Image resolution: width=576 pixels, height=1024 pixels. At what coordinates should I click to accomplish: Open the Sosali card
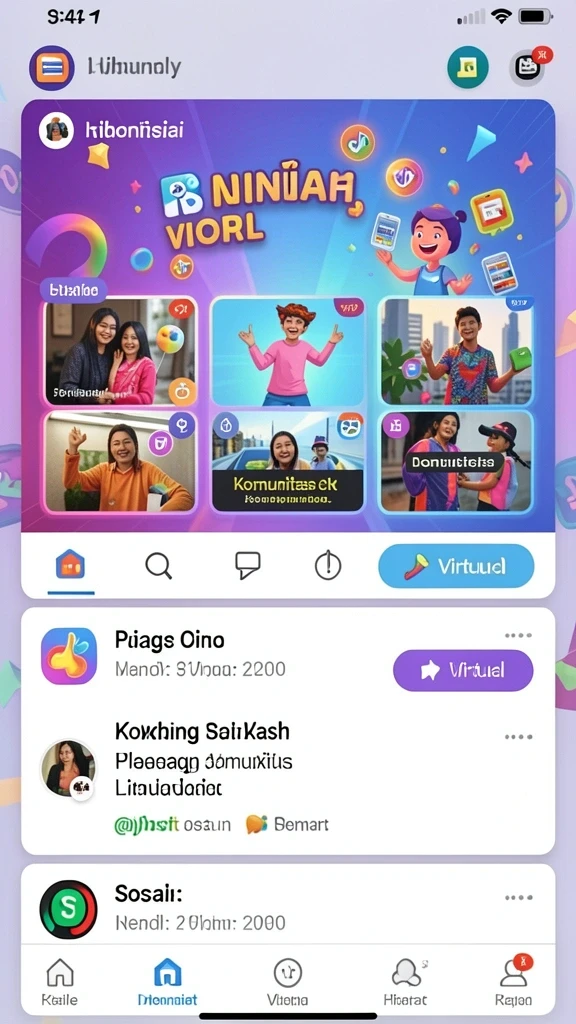coord(288,905)
